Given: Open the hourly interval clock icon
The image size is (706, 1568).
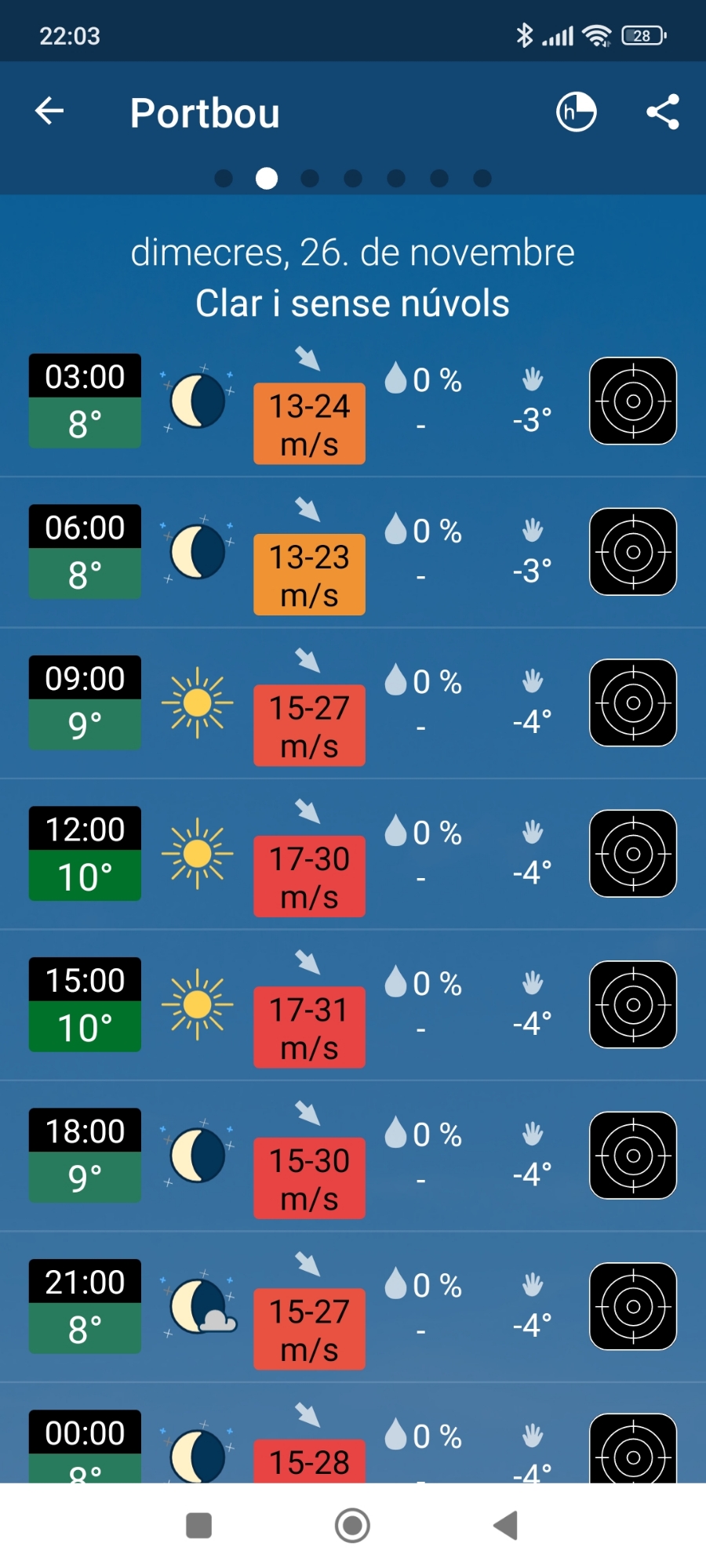Looking at the screenshot, I should (x=576, y=111).
